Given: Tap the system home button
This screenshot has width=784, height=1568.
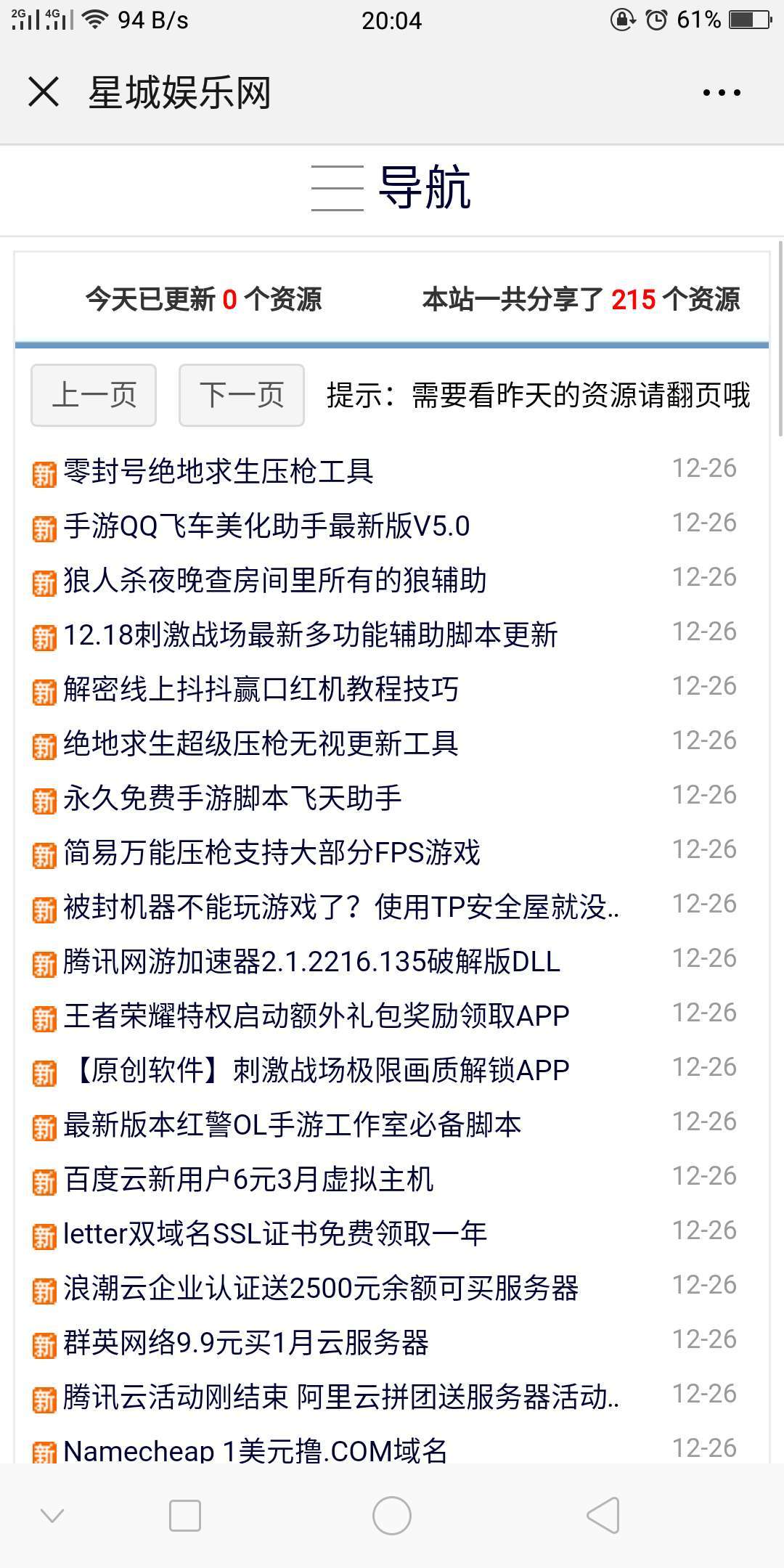Looking at the screenshot, I should [392, 1516].
